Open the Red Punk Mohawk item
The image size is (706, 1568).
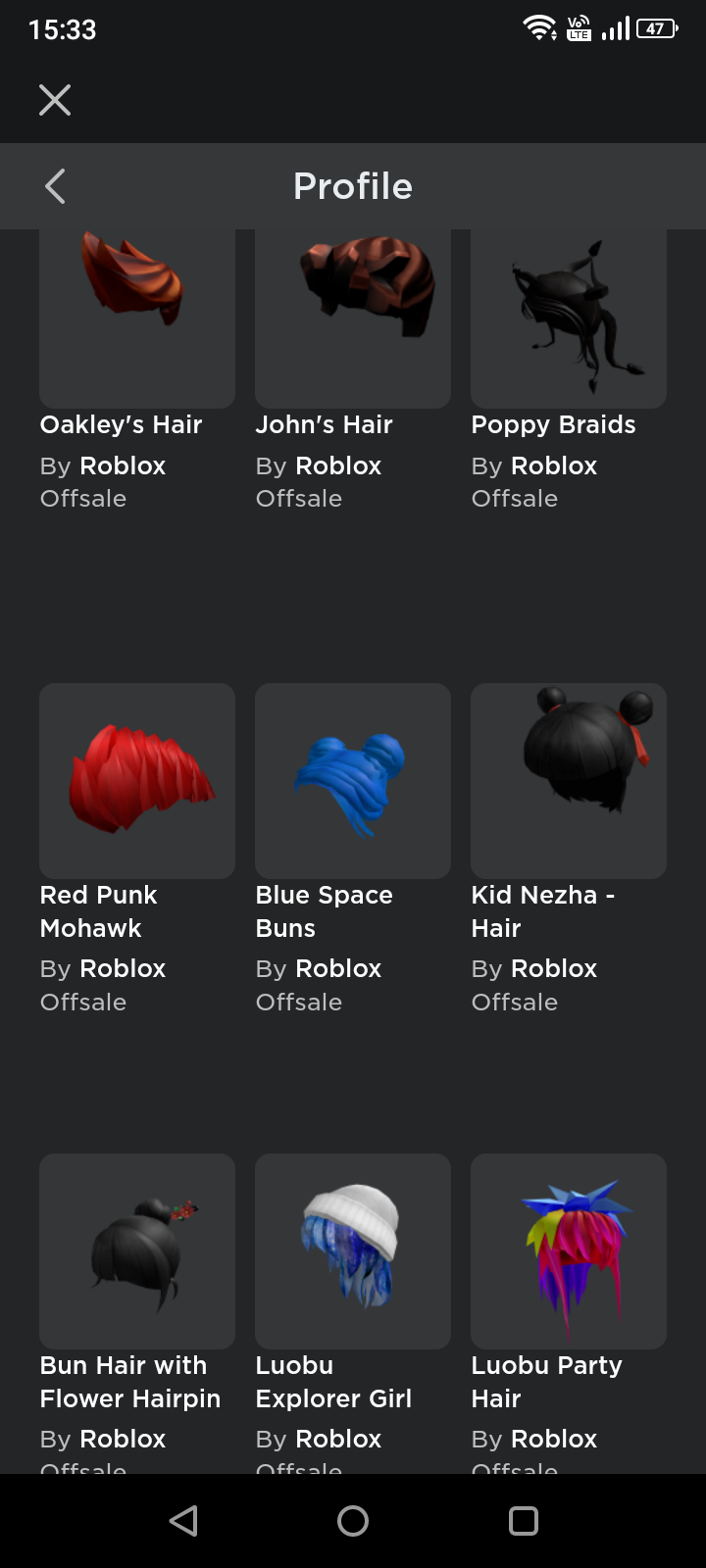pyautogui.click(x=137, y=781)
